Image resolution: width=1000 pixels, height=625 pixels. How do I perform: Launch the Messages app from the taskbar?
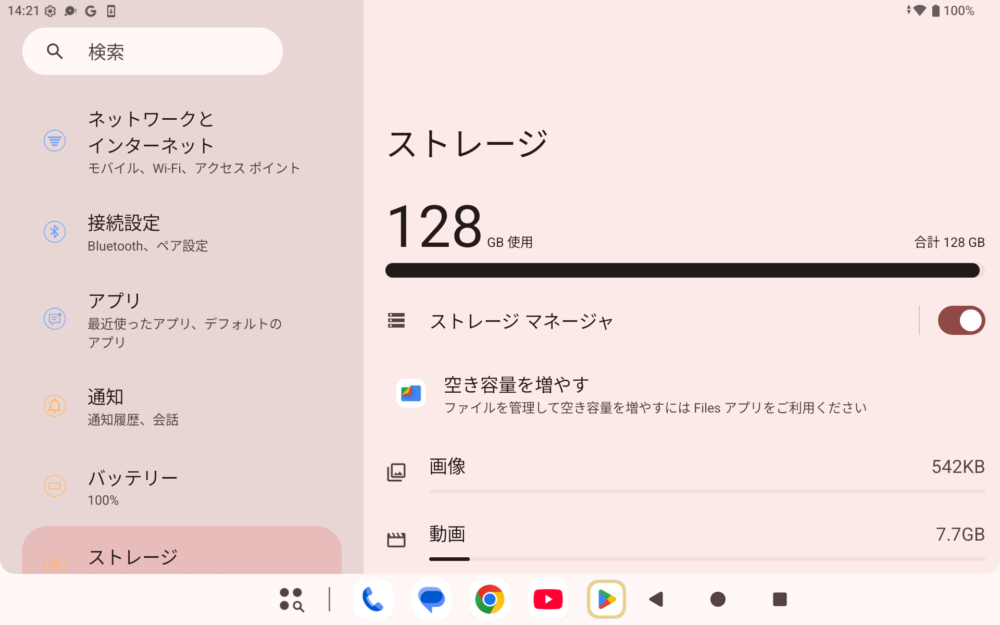click(431, 599)
